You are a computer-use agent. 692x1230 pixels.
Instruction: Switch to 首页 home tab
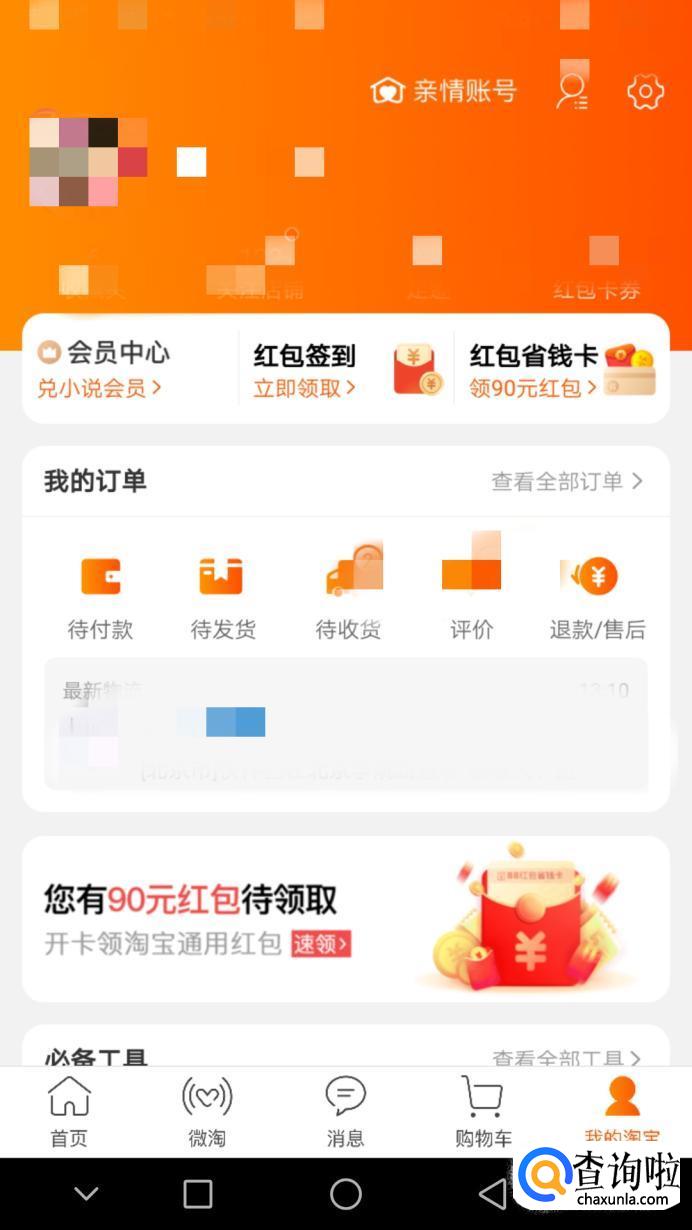(x=69, y=1111)
